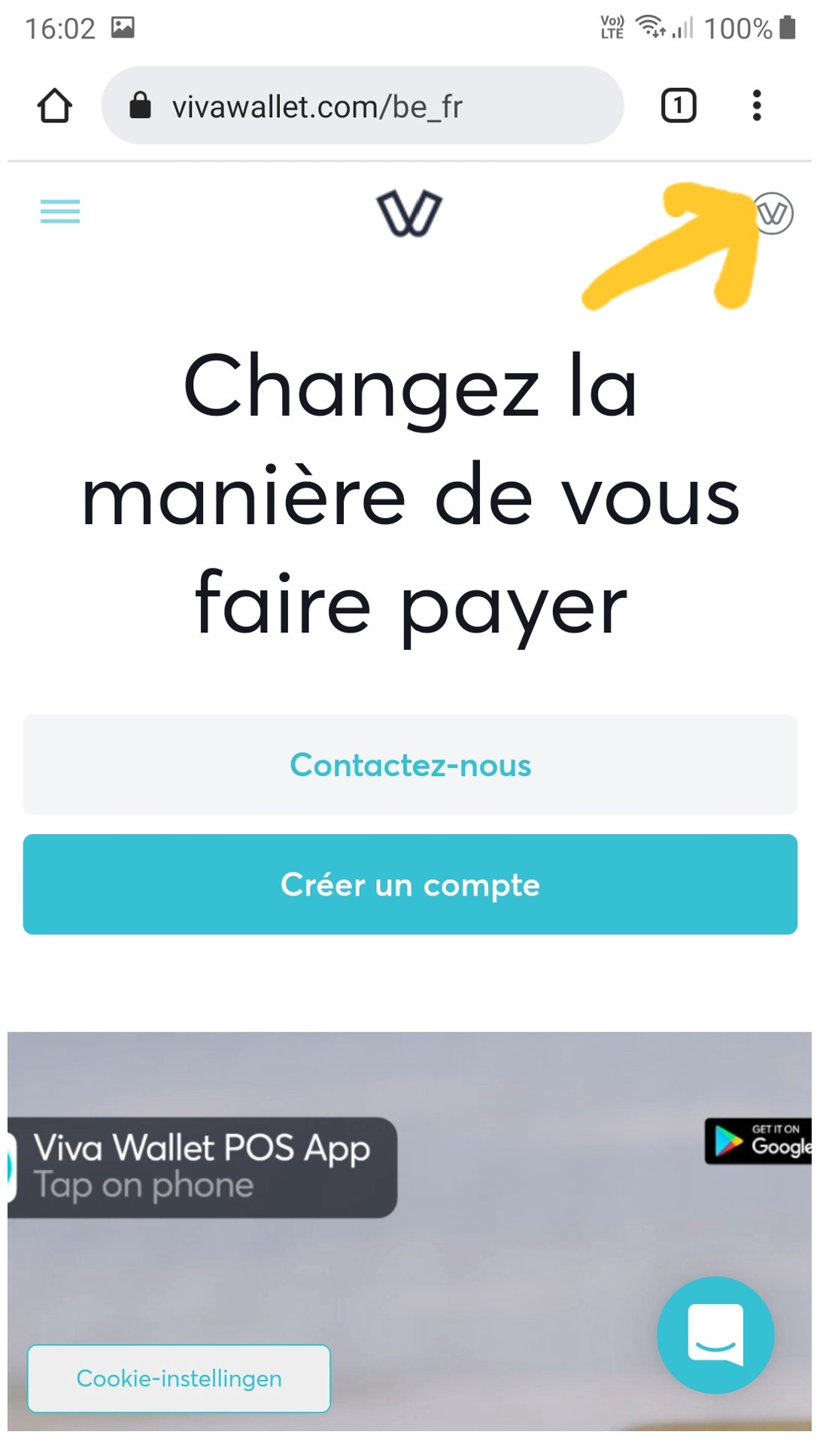Screen dimensions: 832x1456
Task: Open the browser overflow menu
Action: [x=757, y=105]
